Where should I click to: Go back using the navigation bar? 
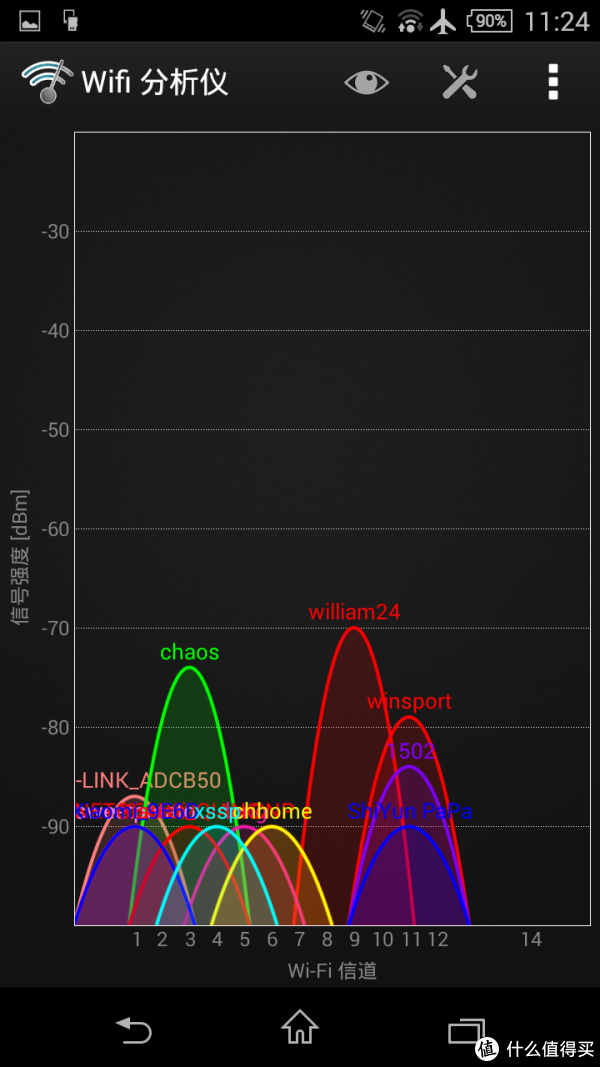click(133, 1028)
